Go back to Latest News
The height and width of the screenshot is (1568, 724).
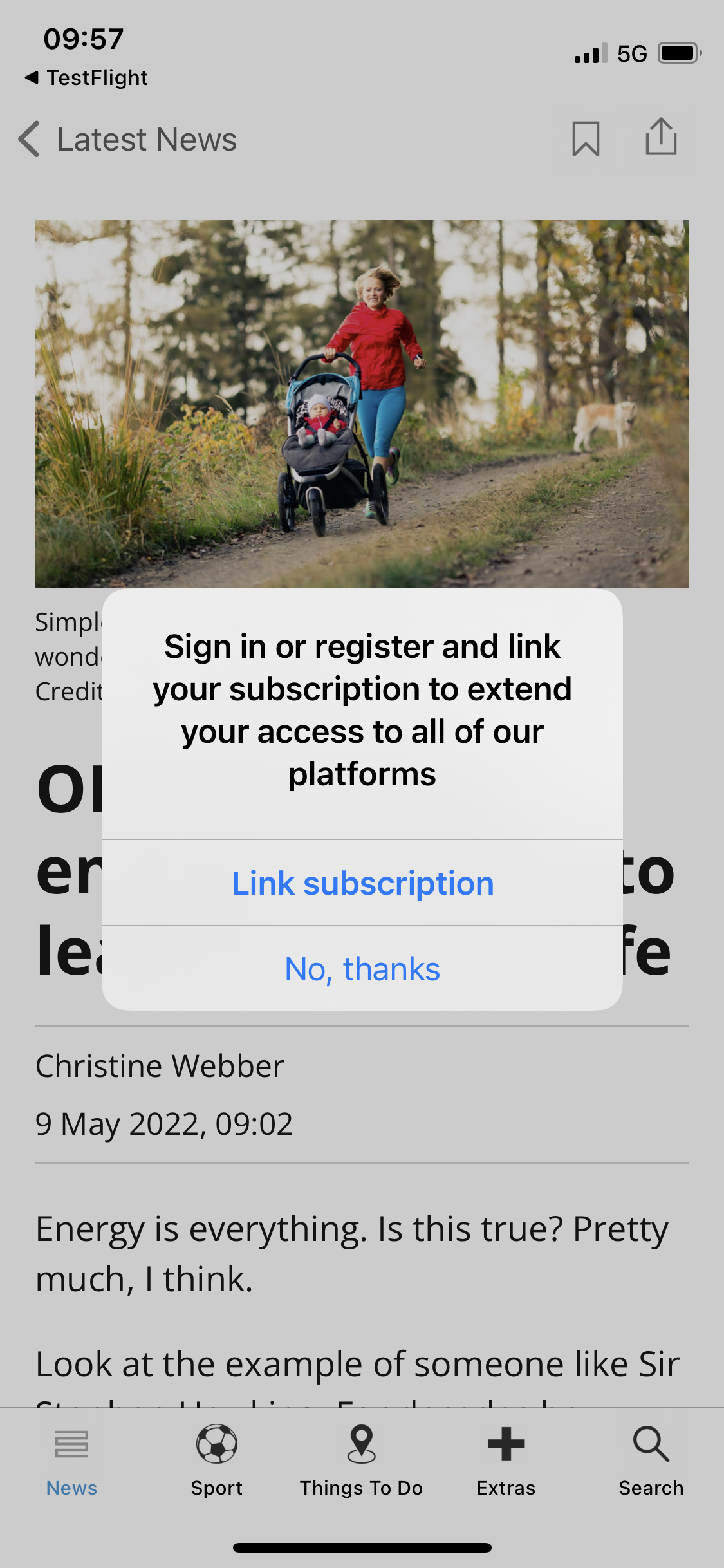point(127,139)
